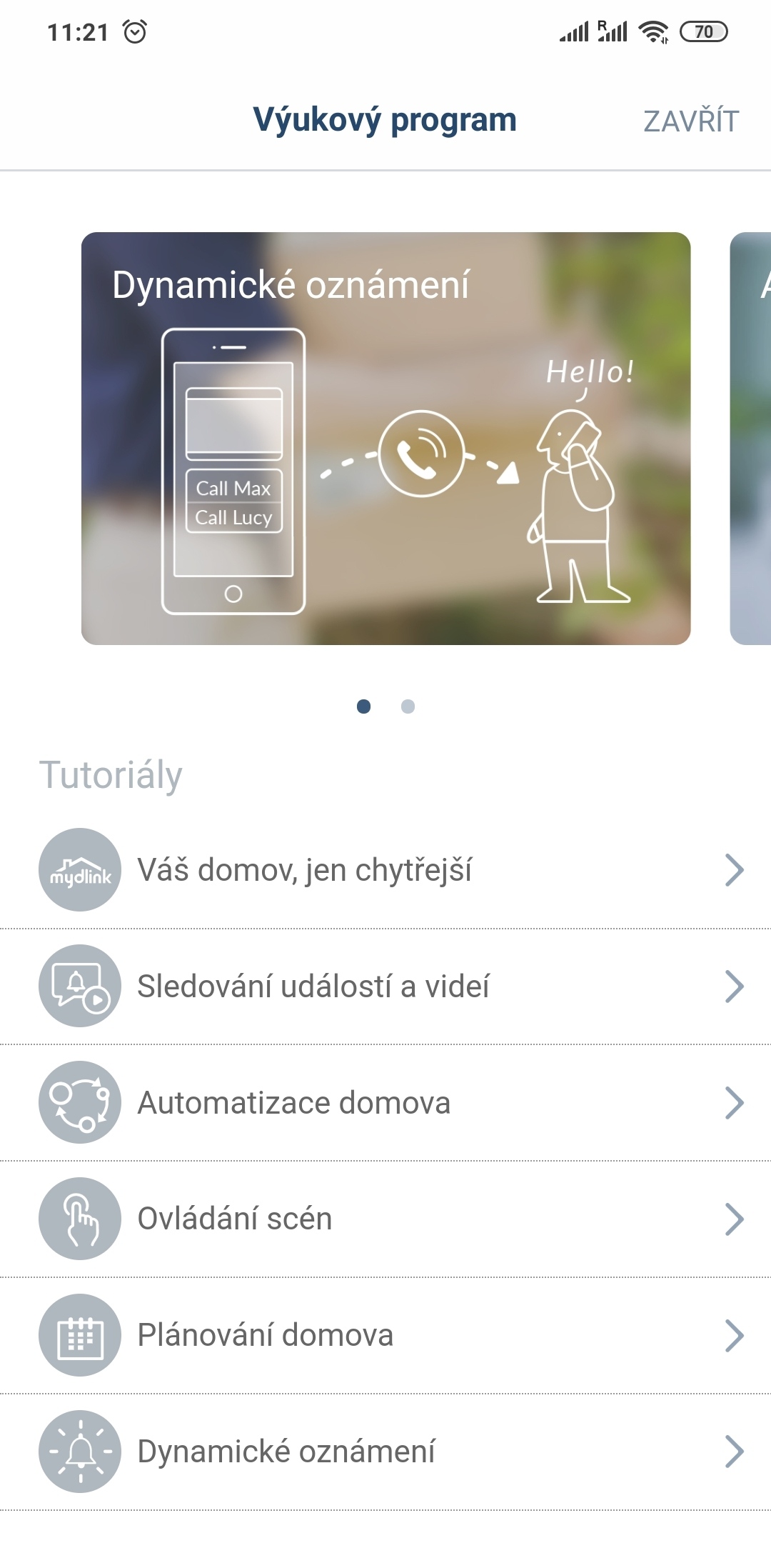Open Plánování domova tutorial
Screen dimensions: 771x1568
(x=385, y=1336)
